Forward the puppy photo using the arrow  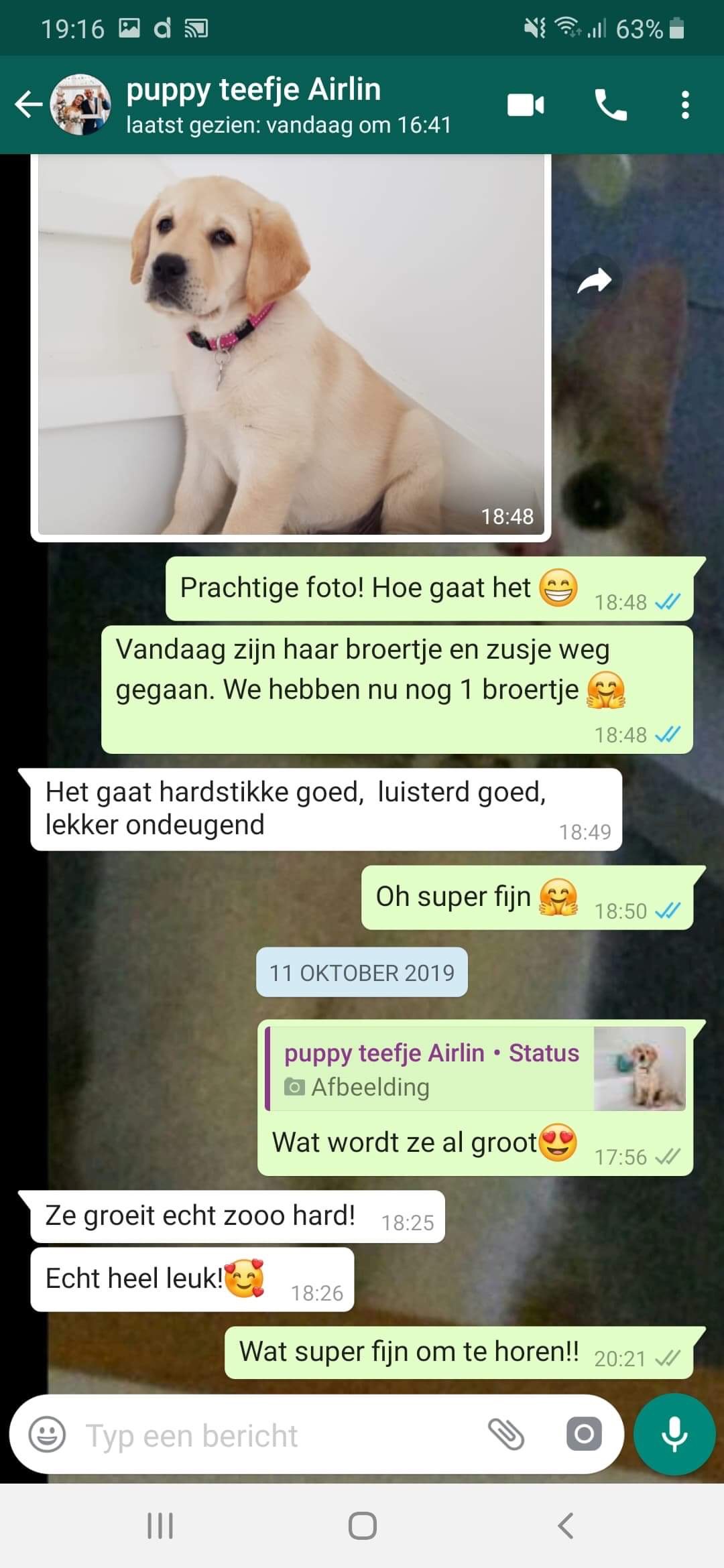[x=593, y=281]
